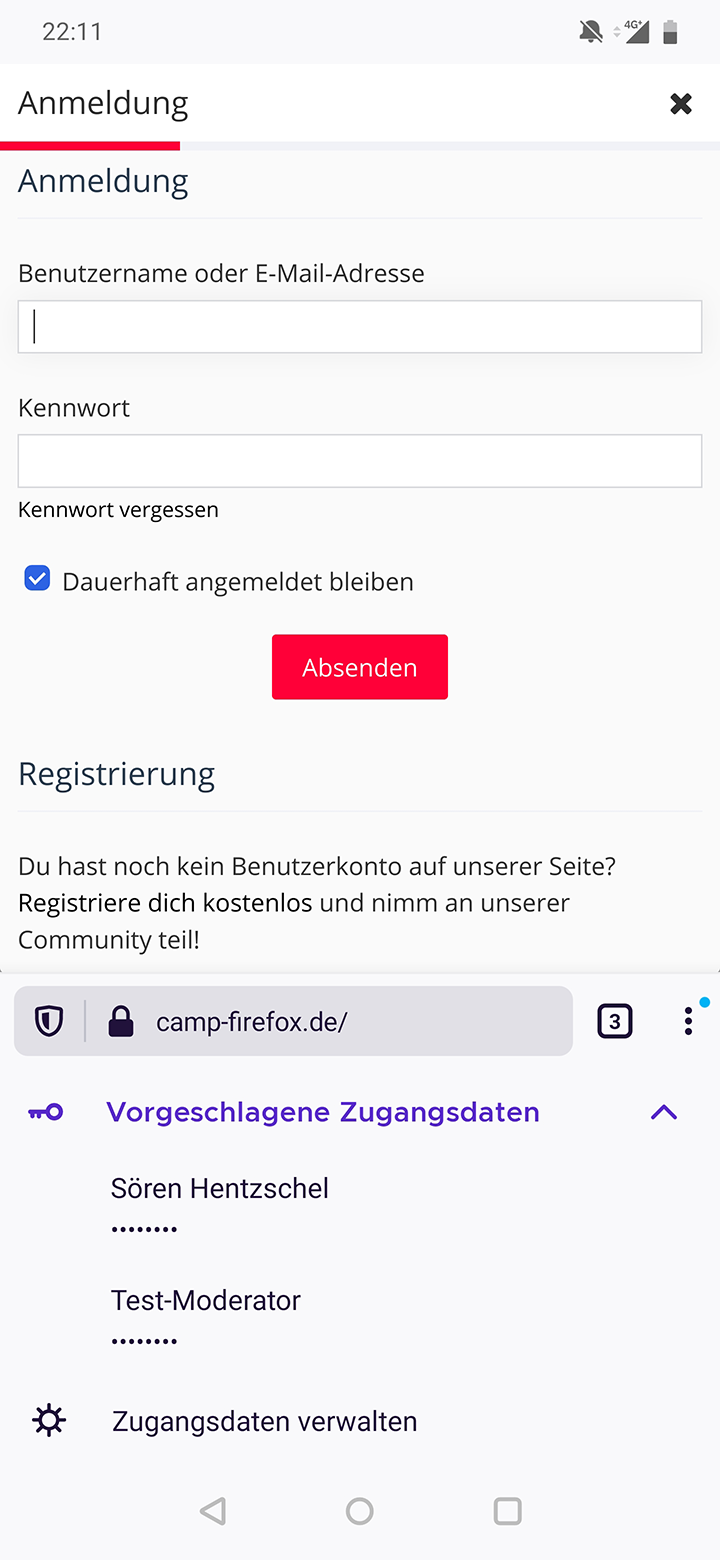Follow the Registriere dich kostenlos link
The height and width of the screenshot is (1560, 720).
tap(166, 903)
